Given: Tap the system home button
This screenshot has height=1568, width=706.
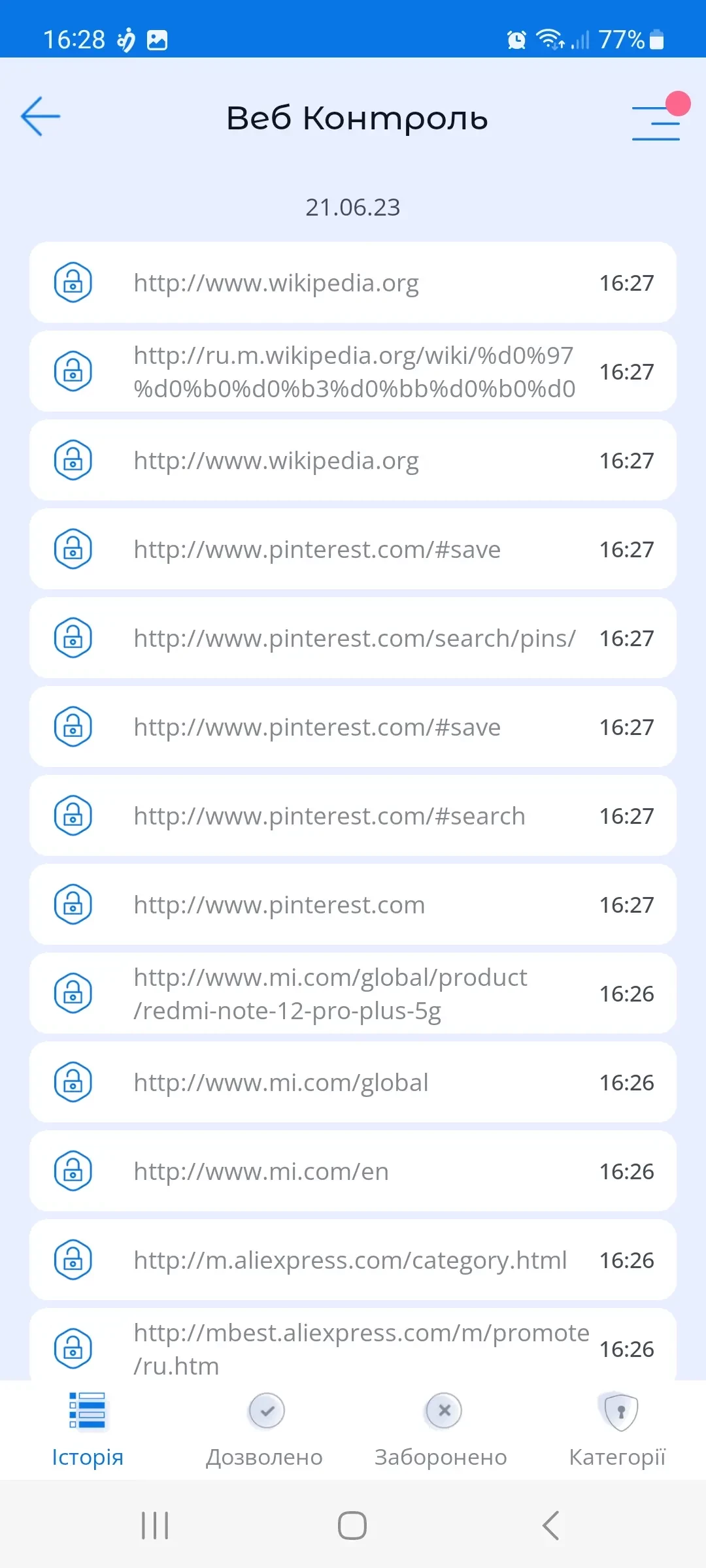Looking at the screenshot, I should click(x=352, y=1526).
